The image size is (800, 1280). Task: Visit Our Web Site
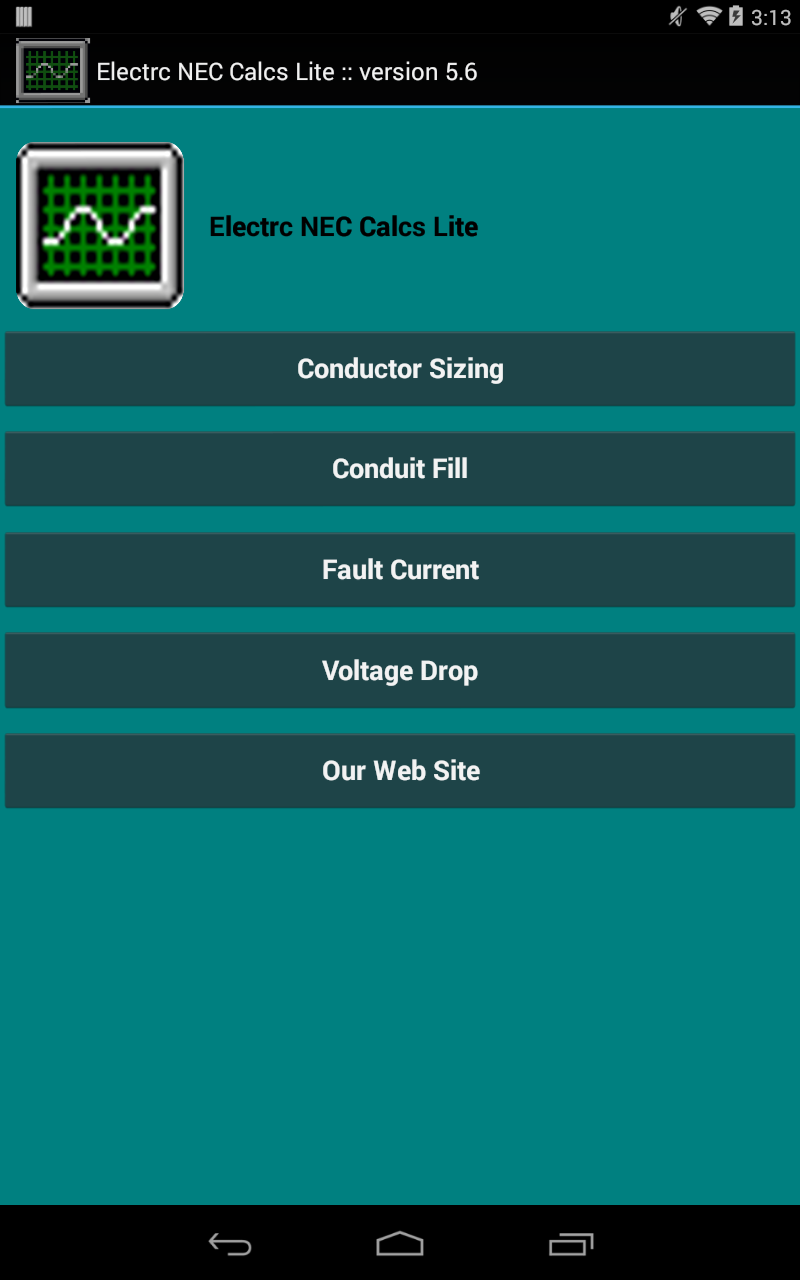click(x=400, y=771)
